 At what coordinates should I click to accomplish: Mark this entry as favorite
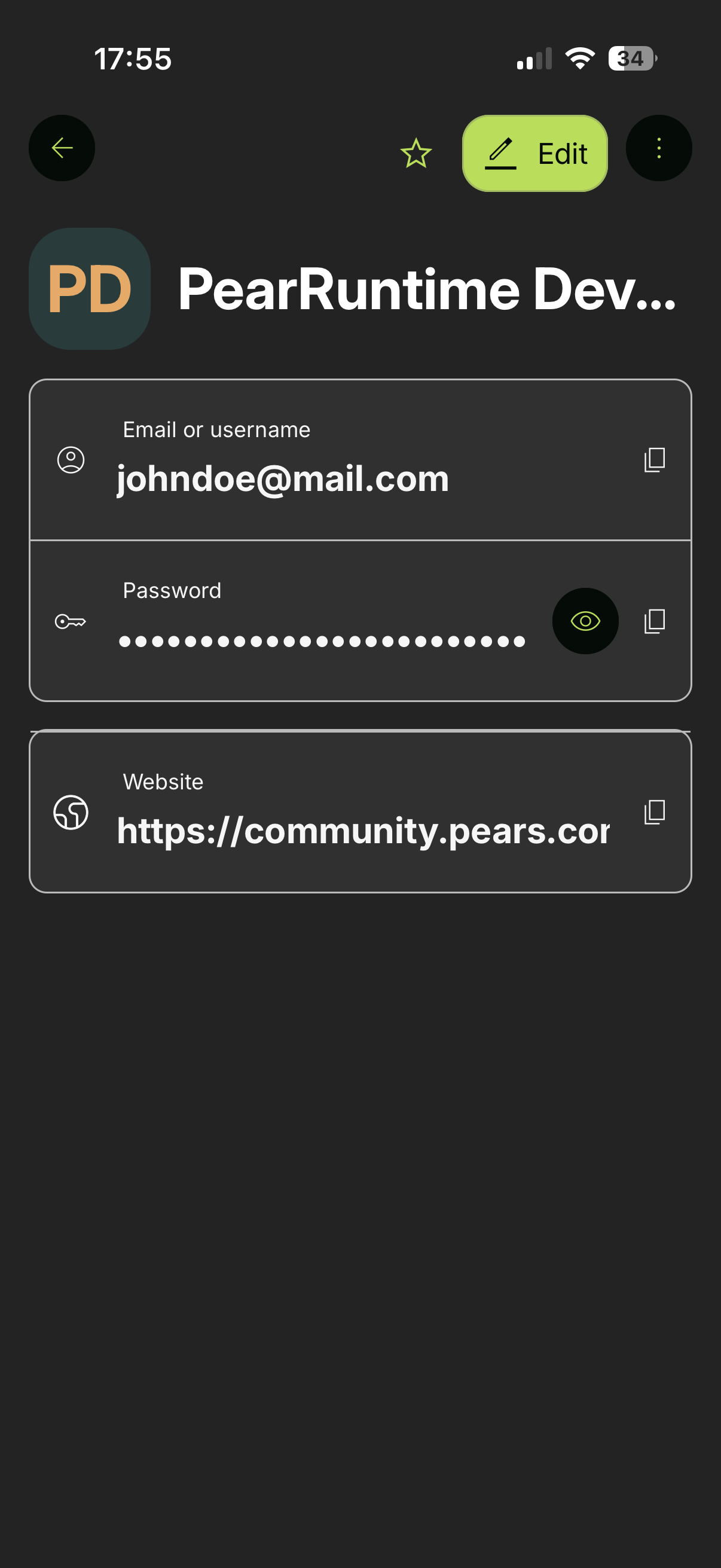416,153
